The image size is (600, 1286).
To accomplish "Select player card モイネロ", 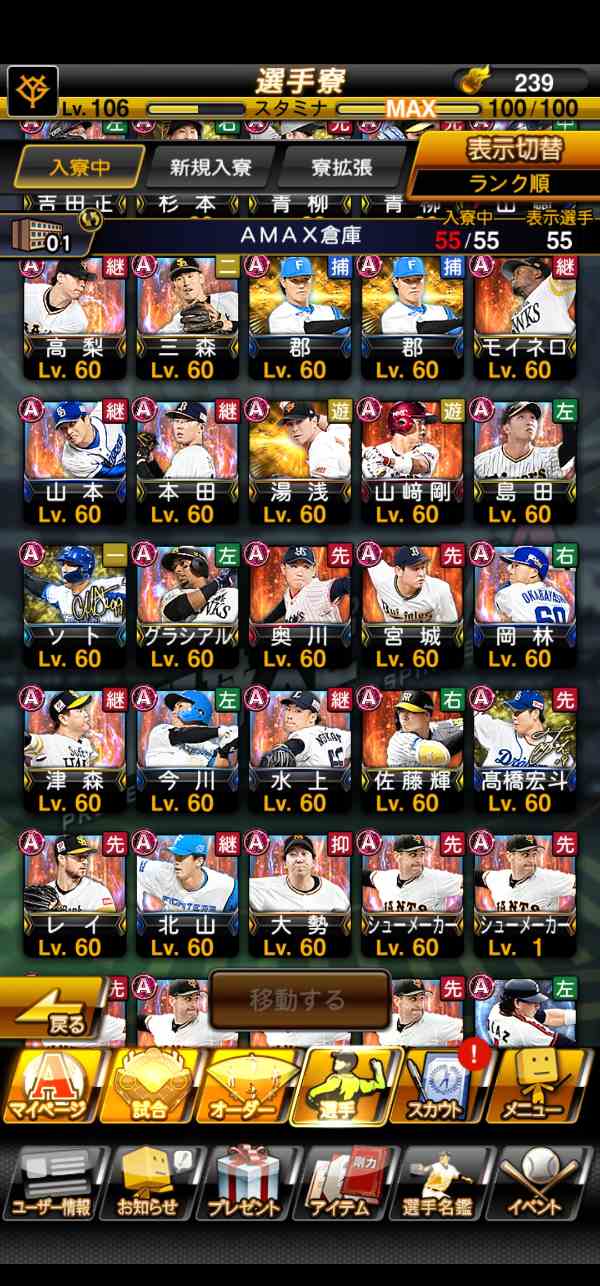I will tap(526, 318).
